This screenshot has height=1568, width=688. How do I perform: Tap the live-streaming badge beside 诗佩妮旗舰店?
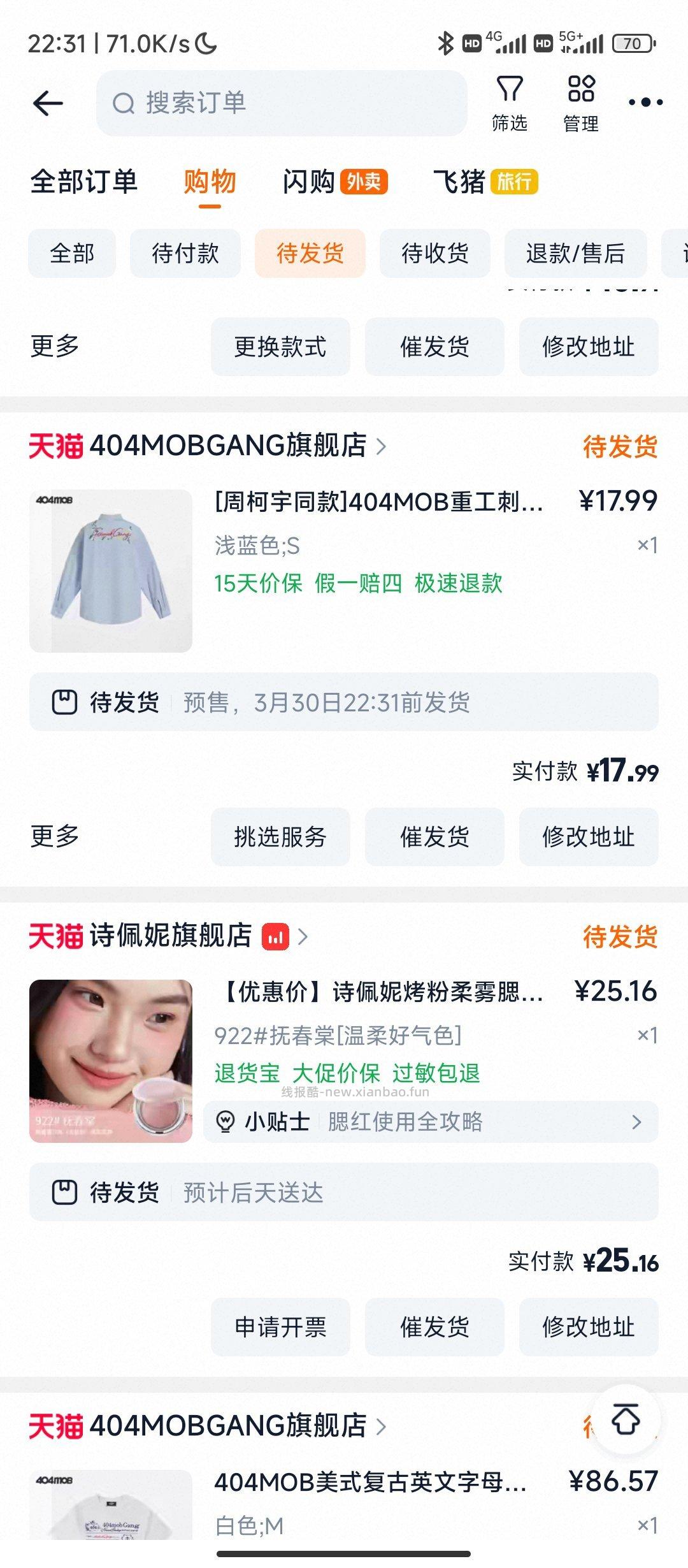coord(274,937)
